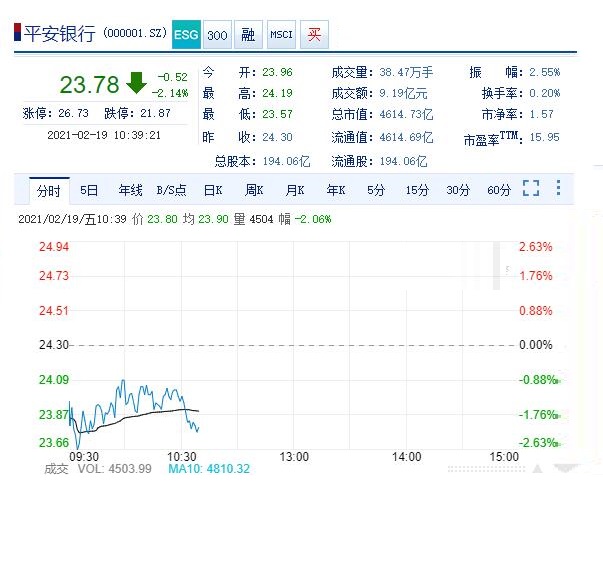Open the 融 margin trading badge
The image size is (603, 570).
(x=248, y=35)
